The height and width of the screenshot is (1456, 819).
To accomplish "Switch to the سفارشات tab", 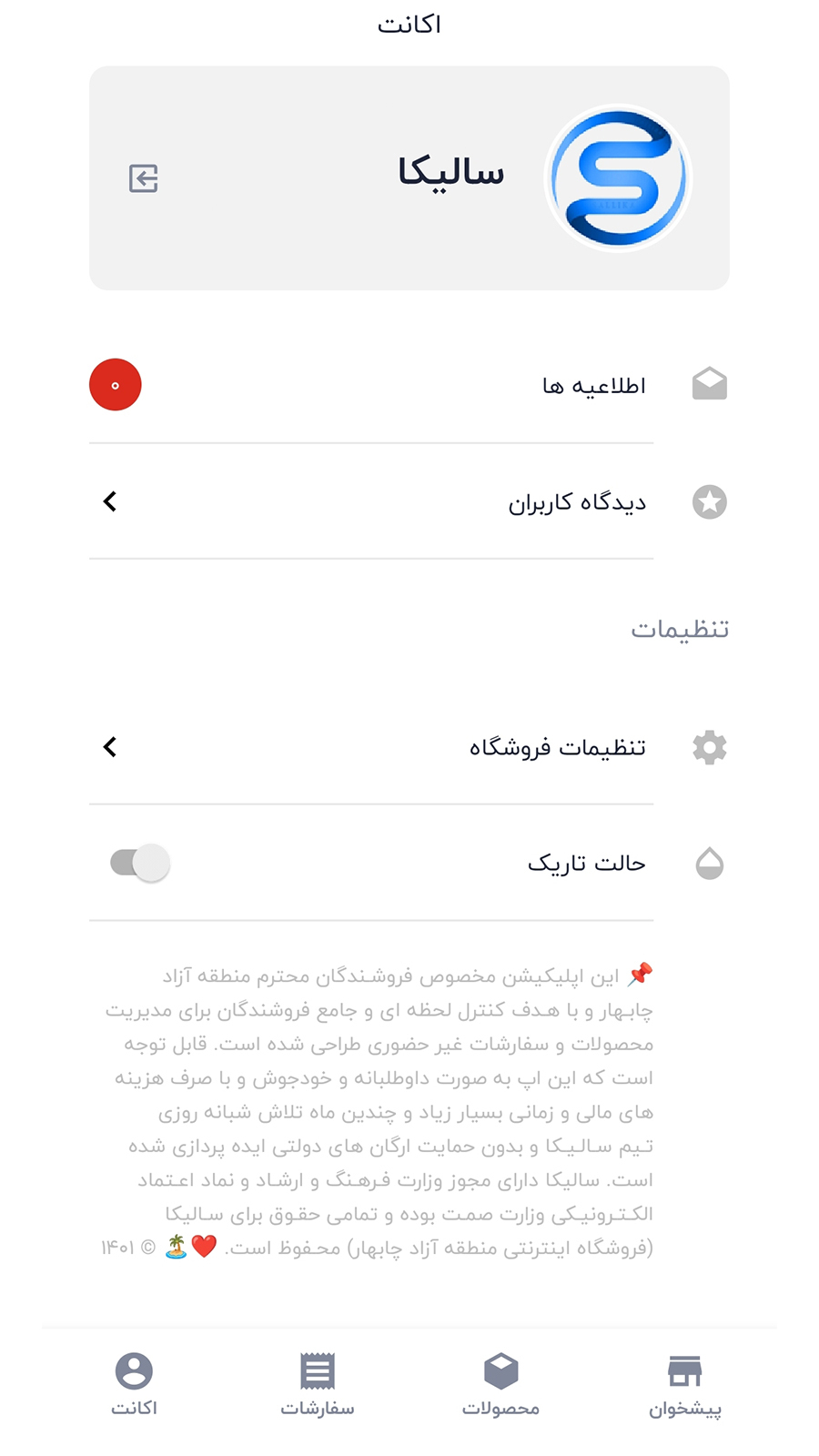I will [x=318, y=1383].
